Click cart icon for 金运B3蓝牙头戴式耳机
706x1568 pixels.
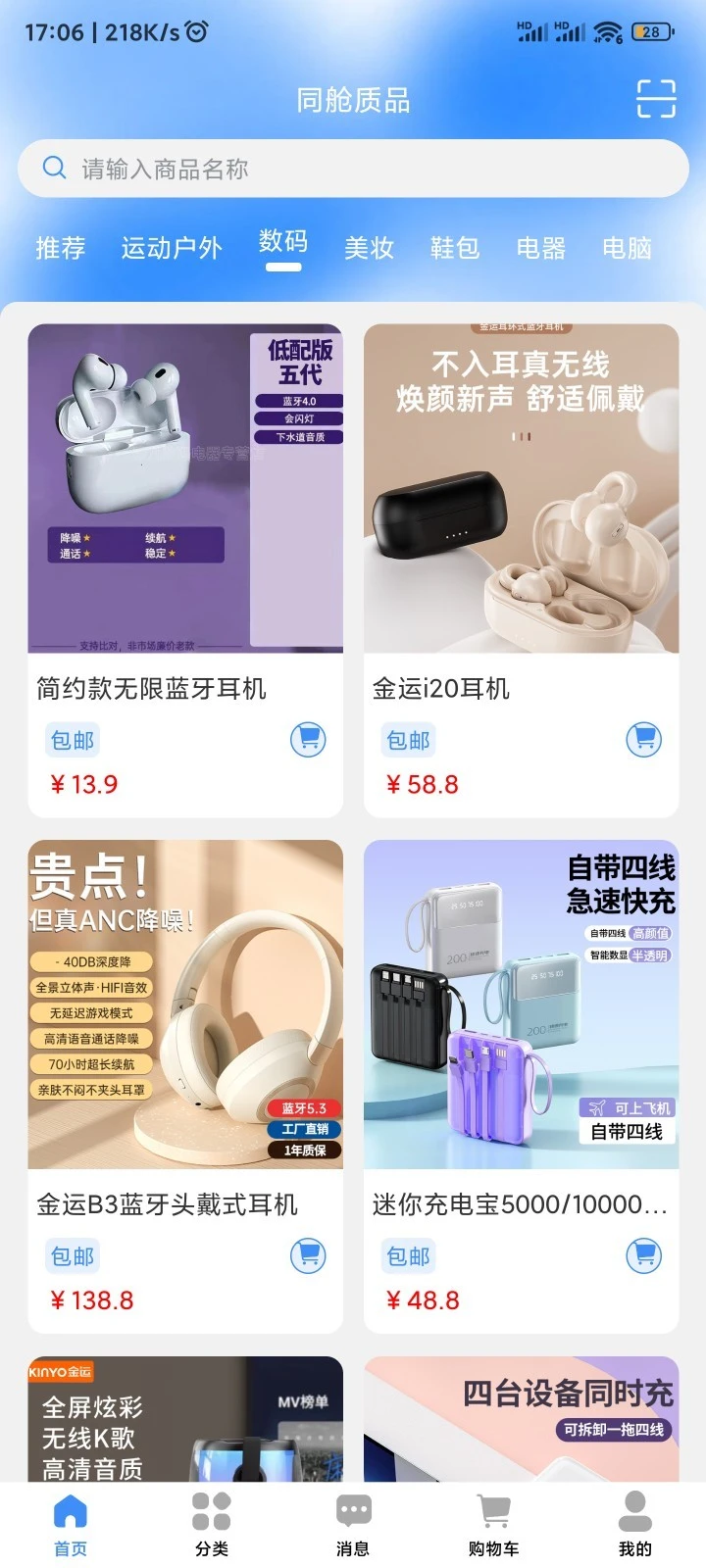[x=308, y=1256]
